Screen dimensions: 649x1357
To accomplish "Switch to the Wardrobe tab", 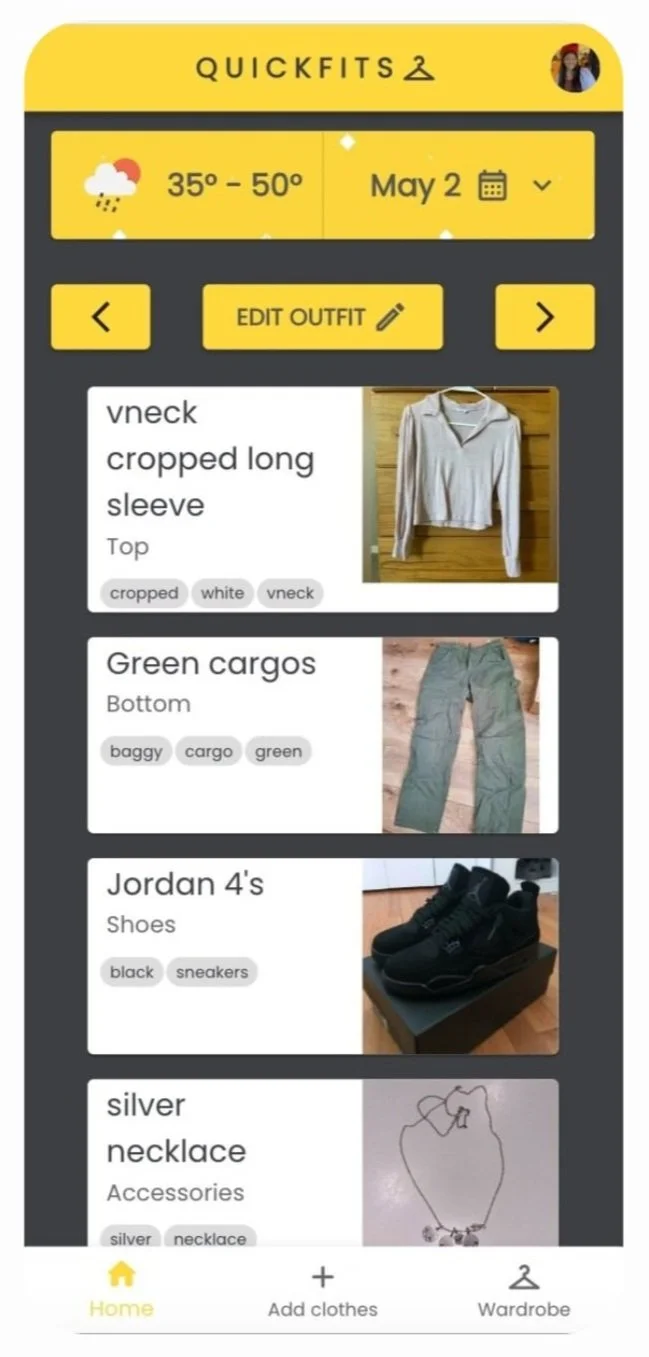I will (524, 1290).
